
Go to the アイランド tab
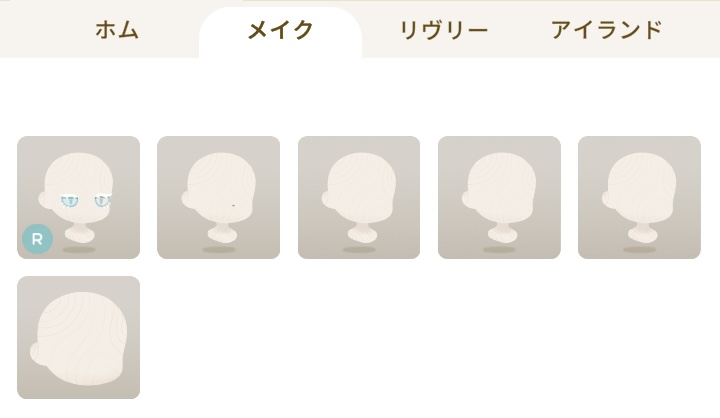(x=606, y=30)
